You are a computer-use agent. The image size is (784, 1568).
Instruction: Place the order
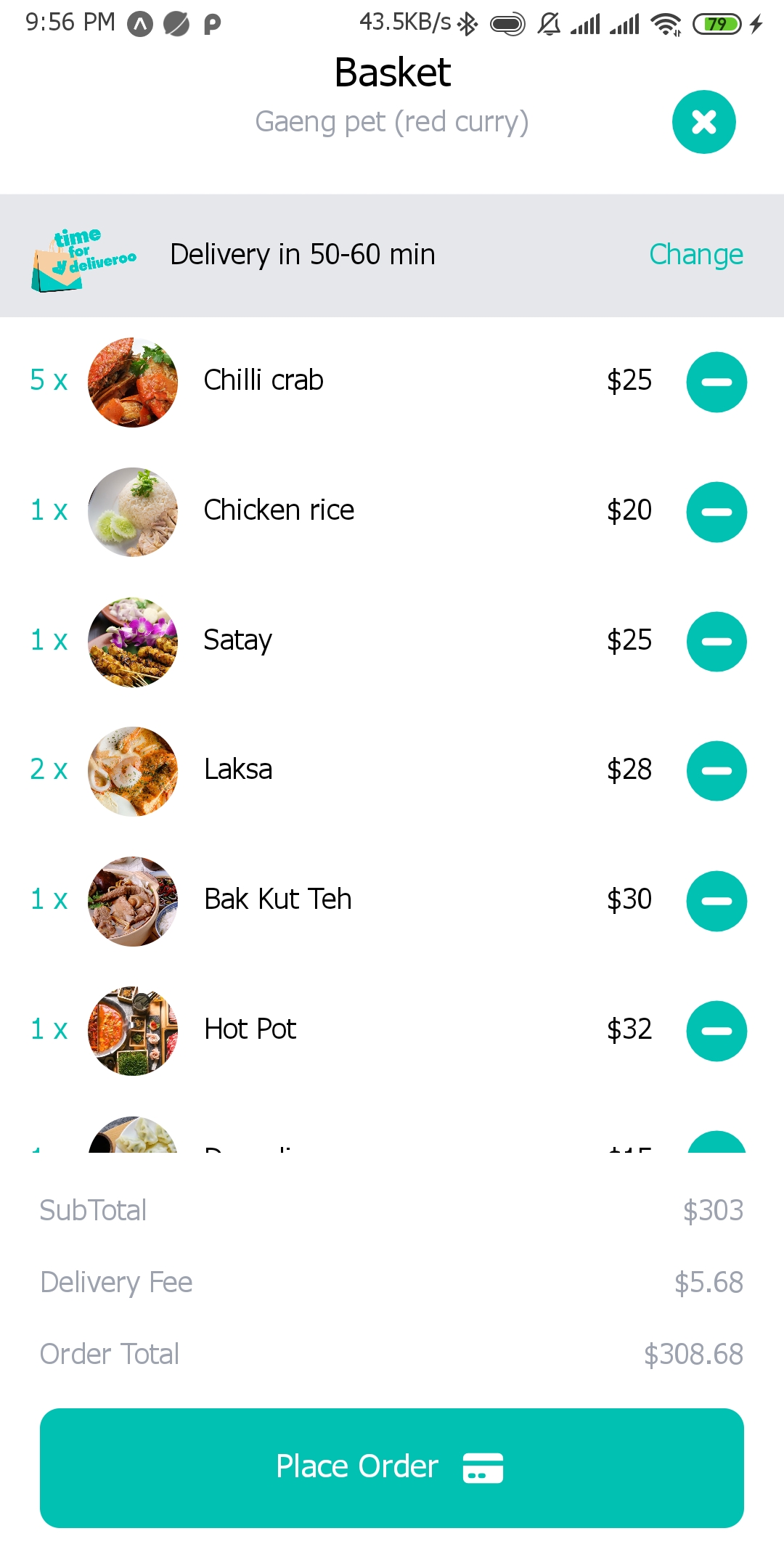click(x=392, y=1467)
